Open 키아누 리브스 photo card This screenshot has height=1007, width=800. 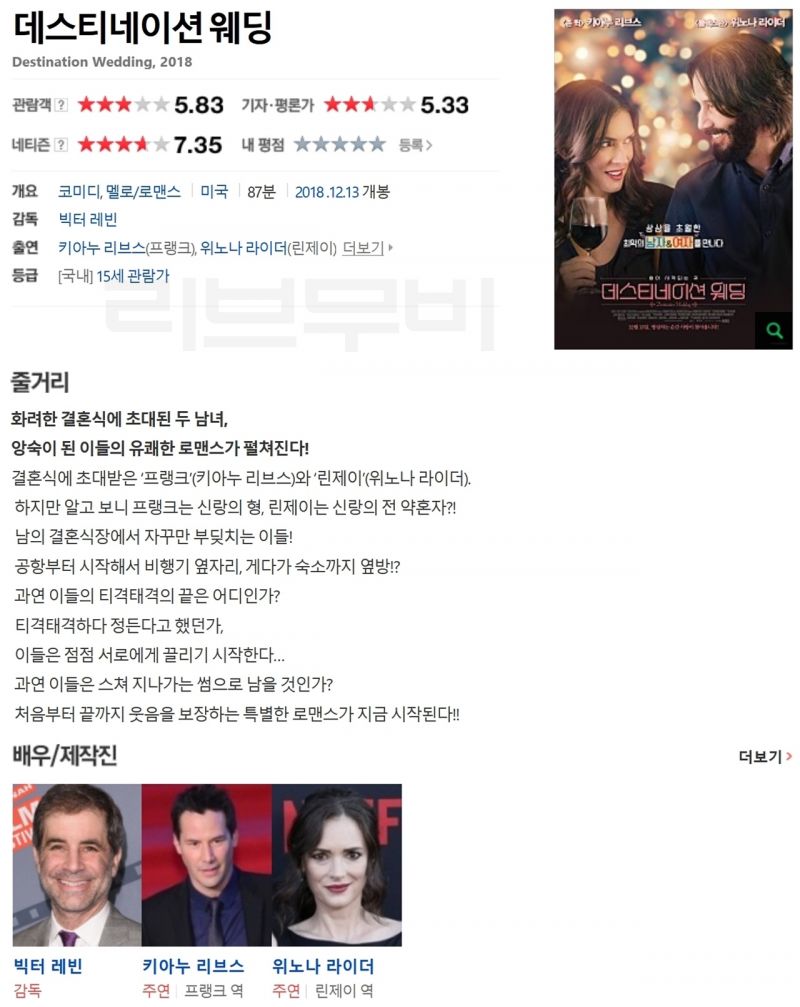tap(206, 865)
